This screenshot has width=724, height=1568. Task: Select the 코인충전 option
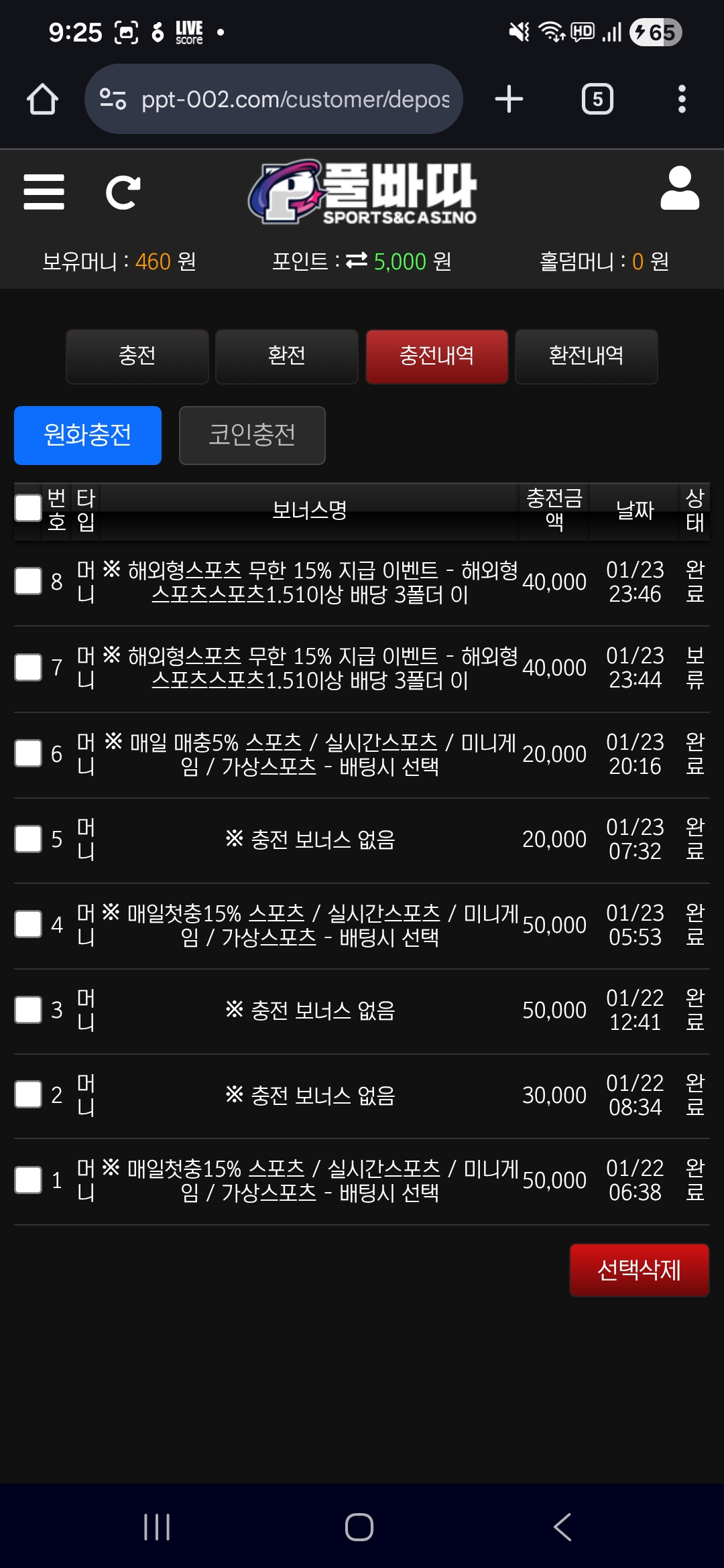pos(252,435)
